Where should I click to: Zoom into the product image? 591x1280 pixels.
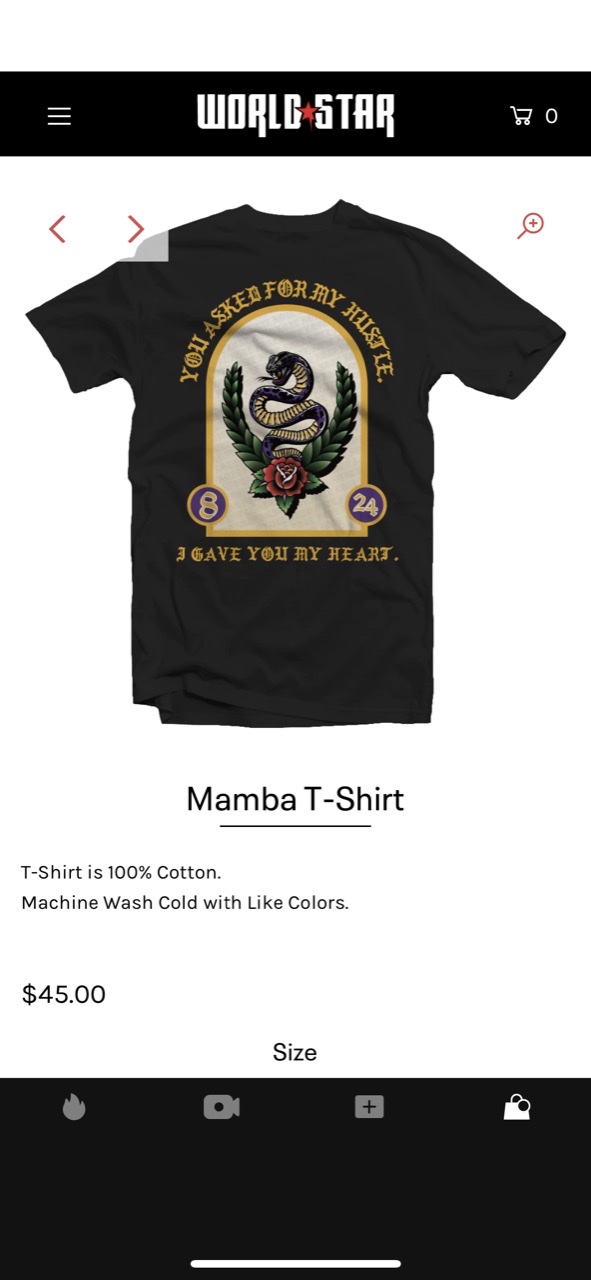(530, 225)
